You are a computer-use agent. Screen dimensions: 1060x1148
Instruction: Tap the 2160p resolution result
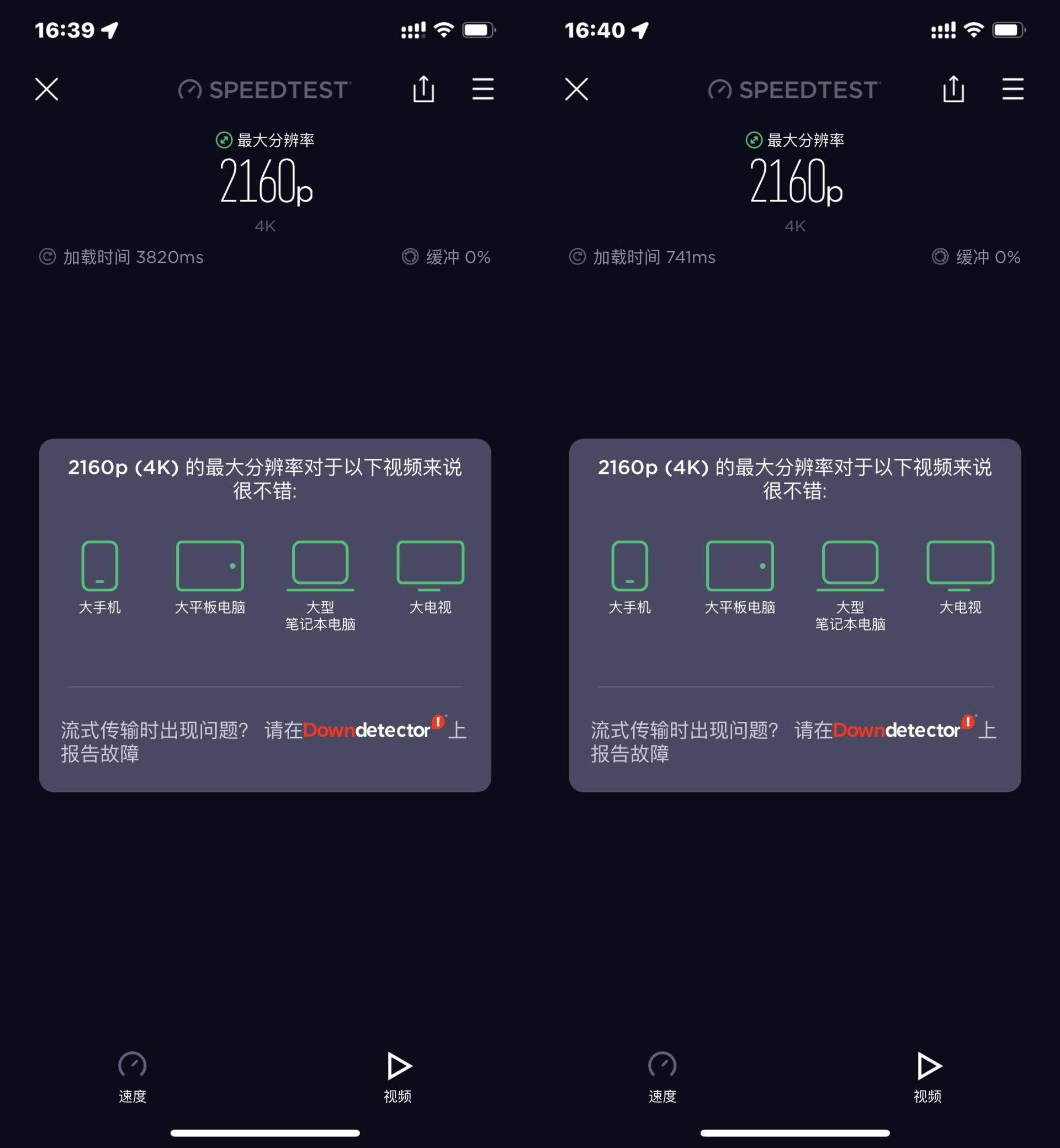[266, 182]
